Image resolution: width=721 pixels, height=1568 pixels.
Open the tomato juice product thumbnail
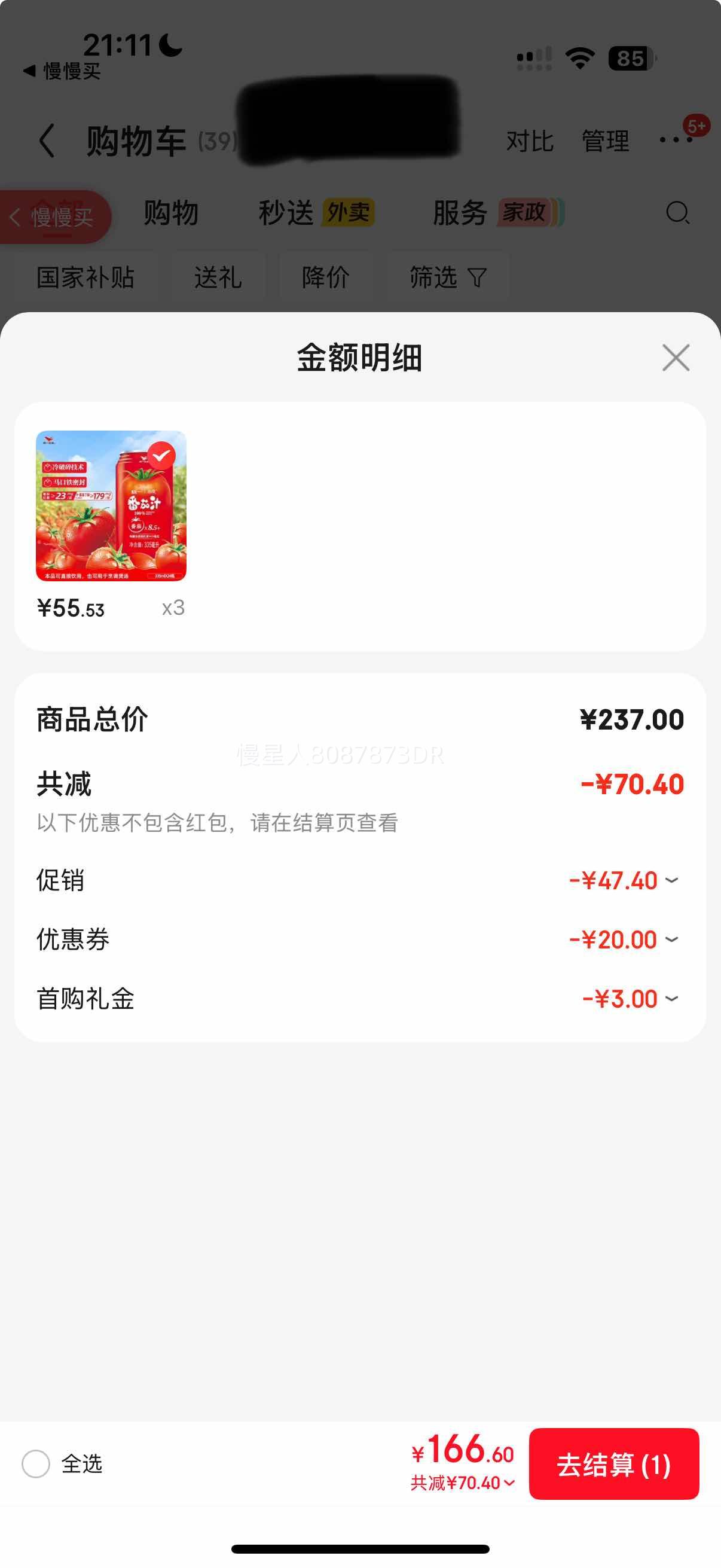pyautogui.click(x=111, y=505)
